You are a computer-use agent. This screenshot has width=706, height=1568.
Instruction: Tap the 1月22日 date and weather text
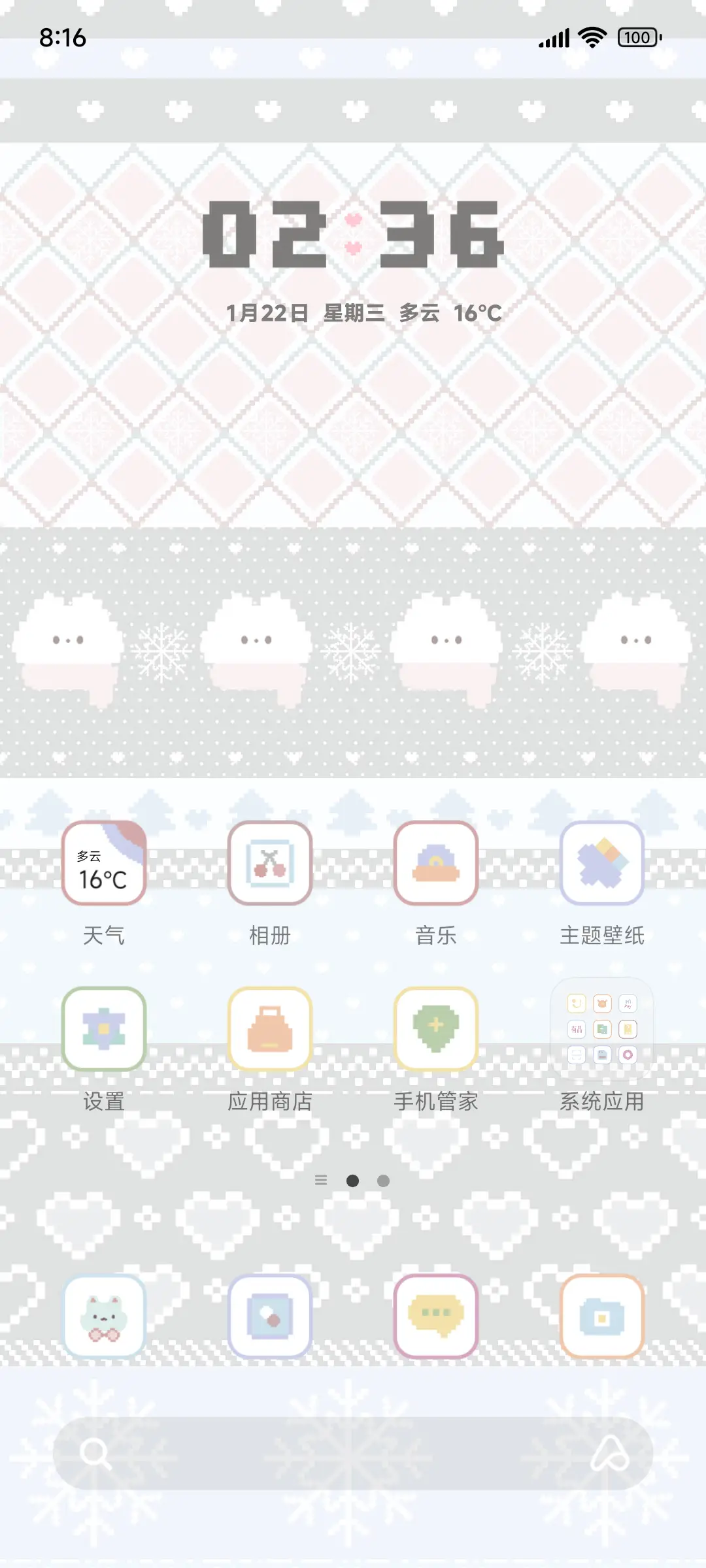point(353,313)
